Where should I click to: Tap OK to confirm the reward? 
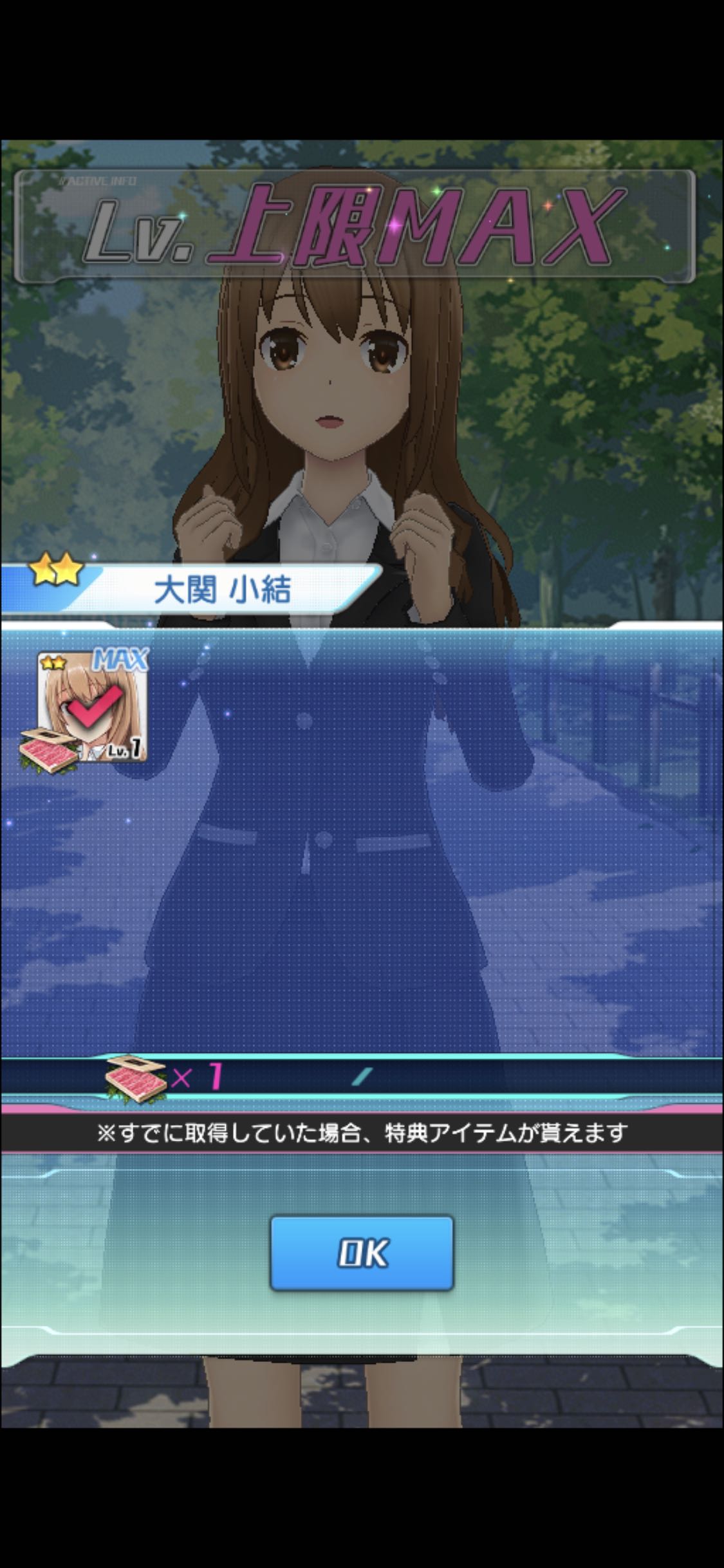point(362,1253)
